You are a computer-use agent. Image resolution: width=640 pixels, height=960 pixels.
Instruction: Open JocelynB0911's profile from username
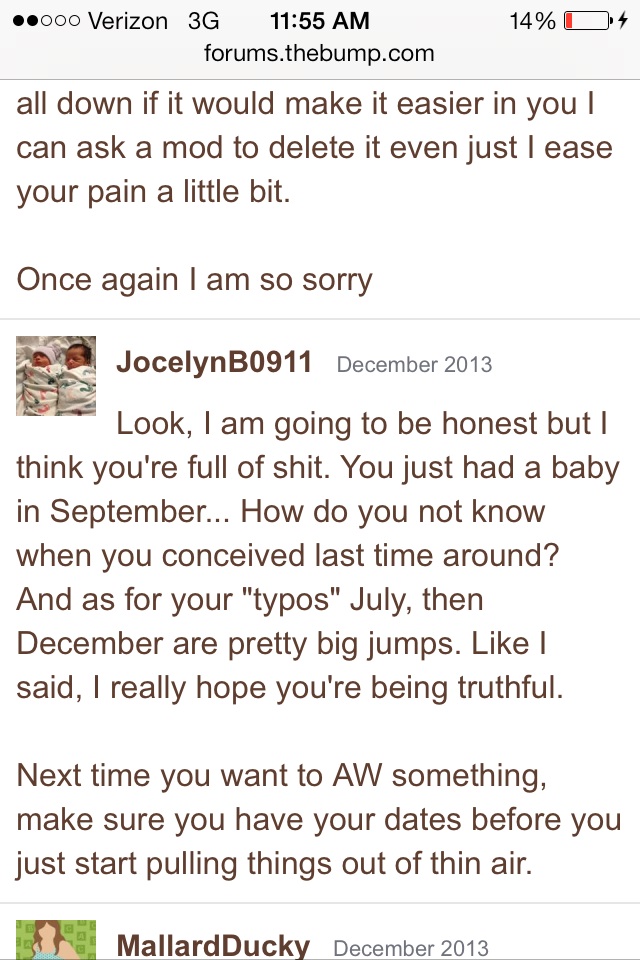point(214,363)
